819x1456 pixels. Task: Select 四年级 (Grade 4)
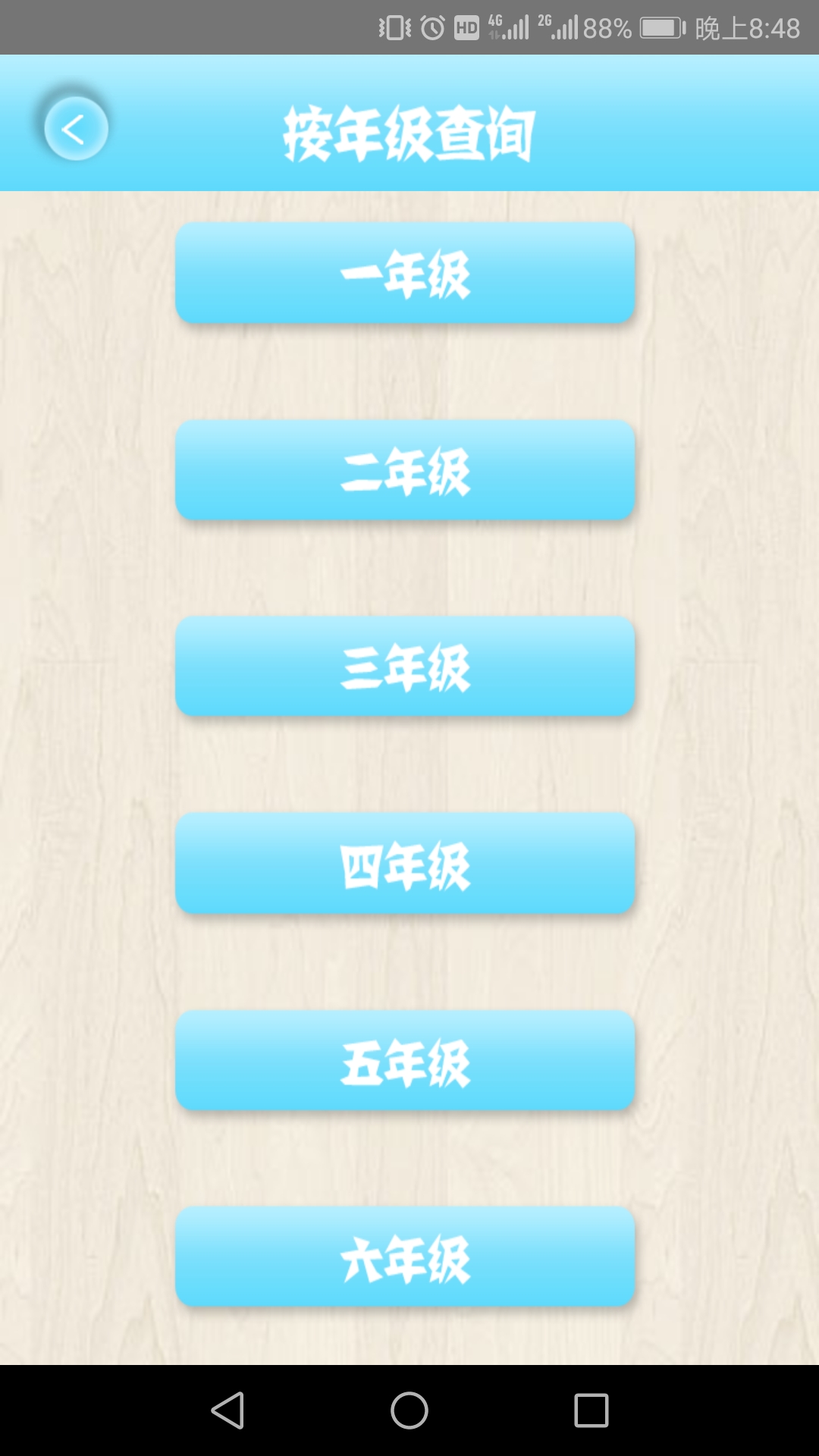click(x=406, y=864)
